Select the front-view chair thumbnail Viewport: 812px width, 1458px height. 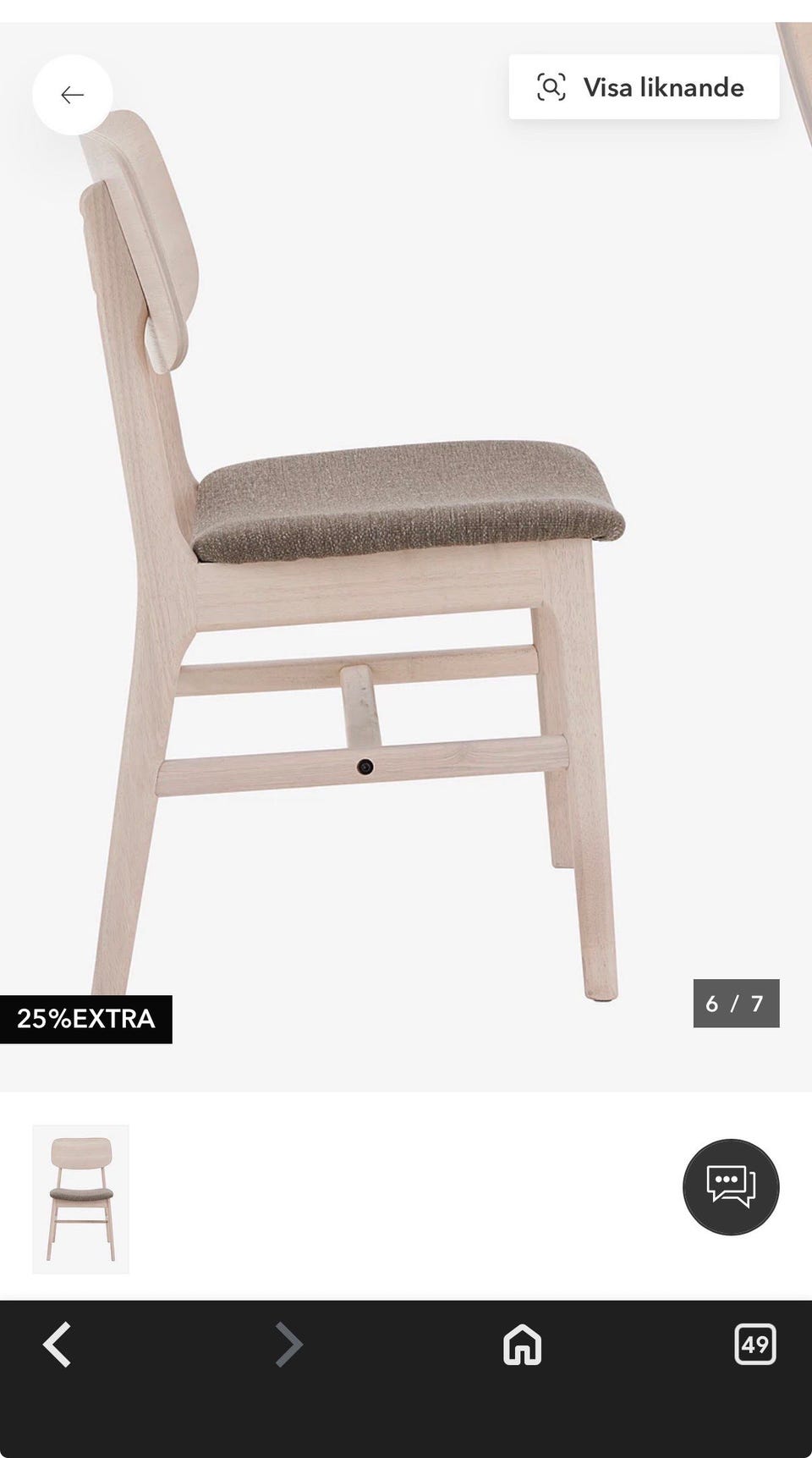tap(80, 1199)
